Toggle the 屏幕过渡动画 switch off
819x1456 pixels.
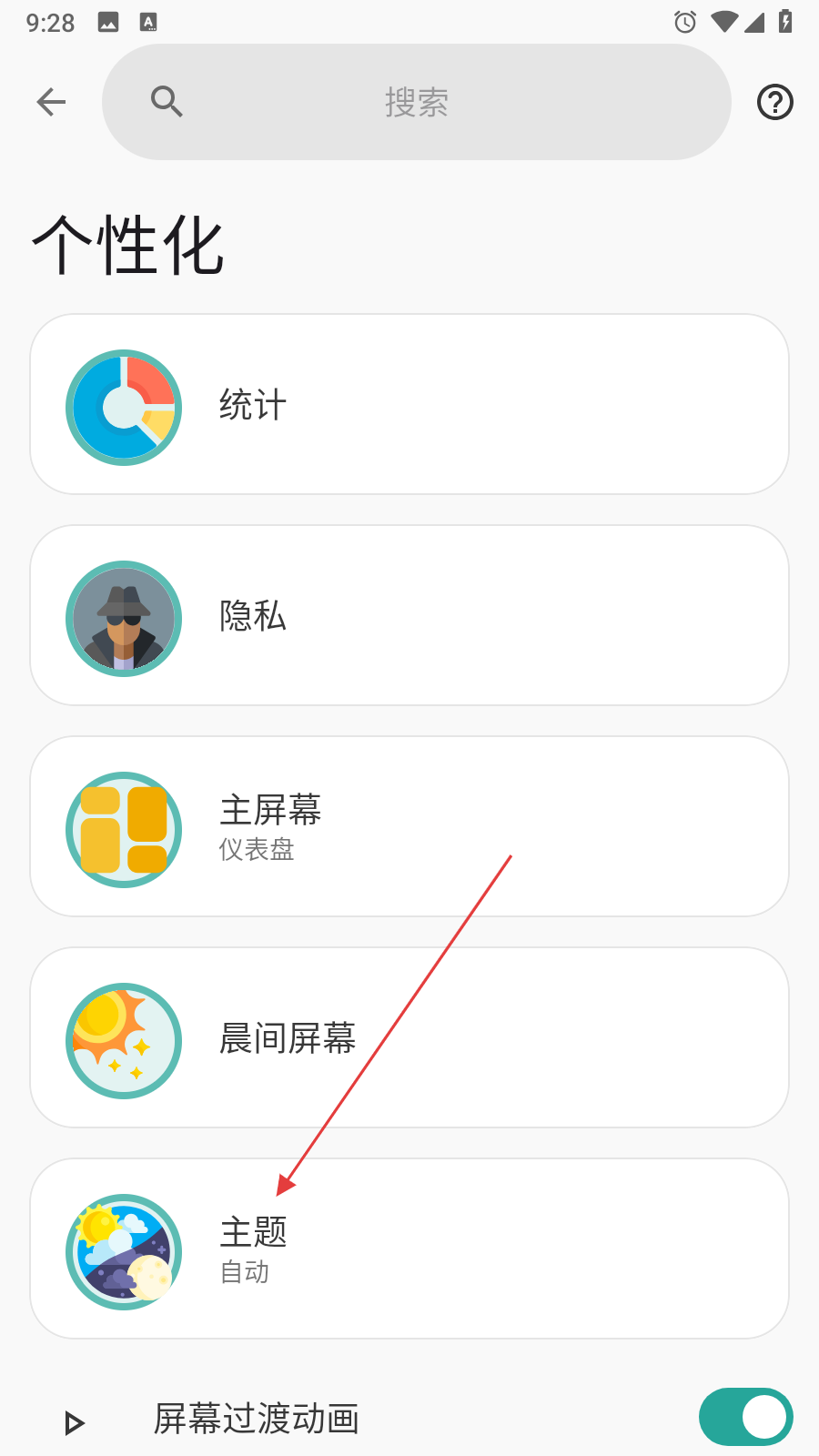click(745, 1417)
